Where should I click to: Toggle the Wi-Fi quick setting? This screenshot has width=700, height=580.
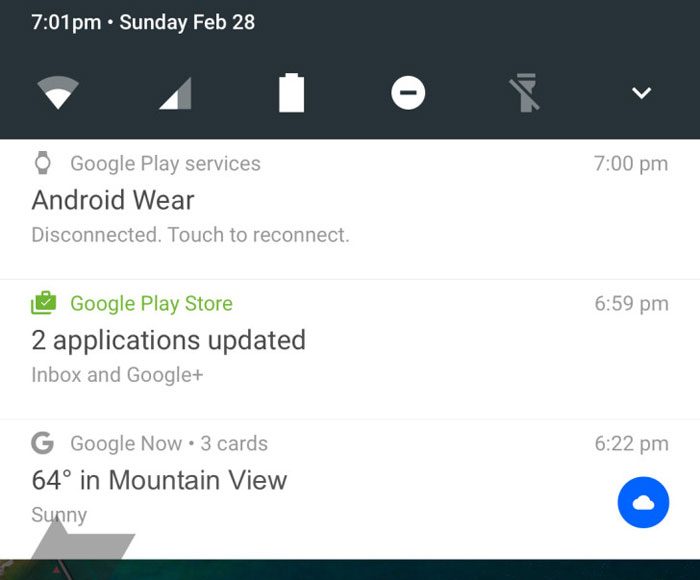pos(58,94)
